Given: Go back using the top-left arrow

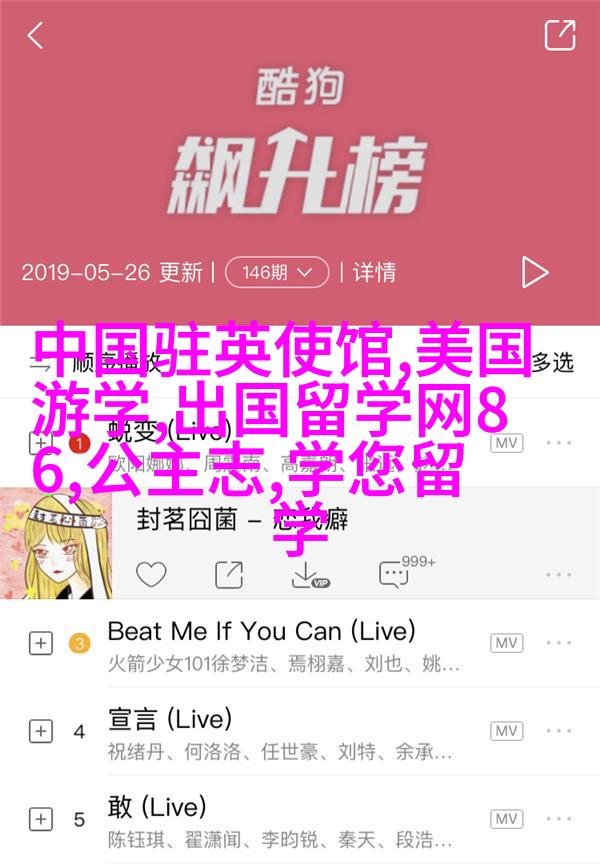Looking at the screenshot, I should point(35,37).
